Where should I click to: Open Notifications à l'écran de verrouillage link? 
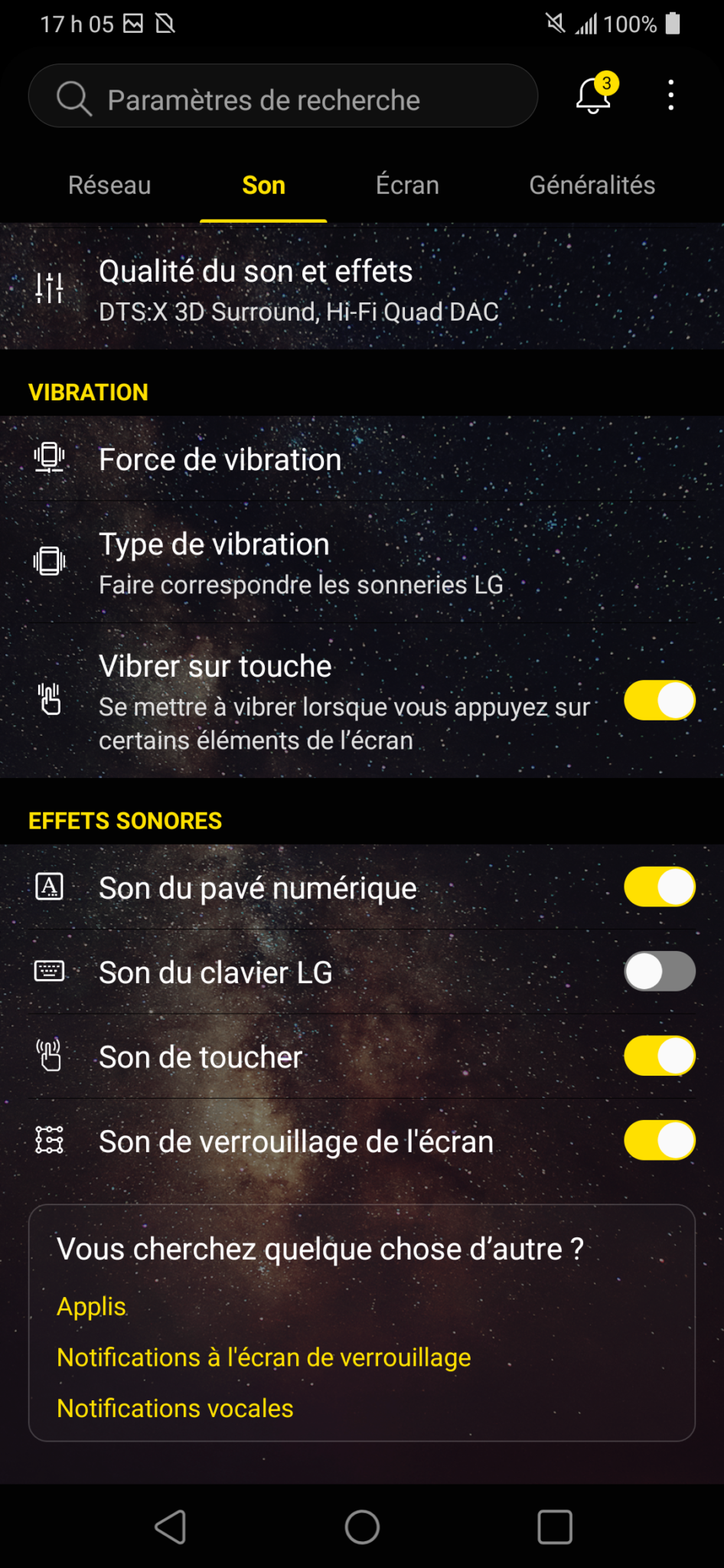[264, 1357]
